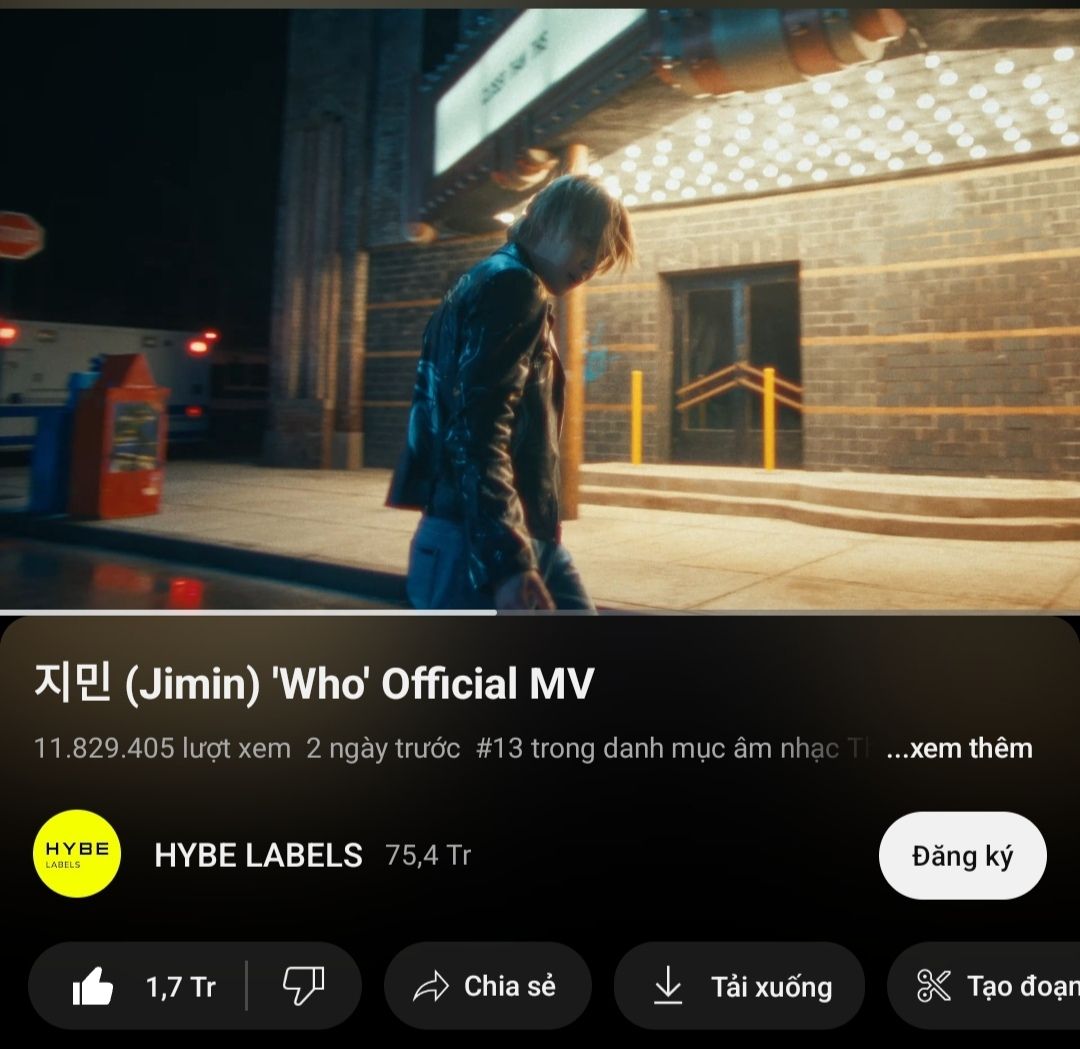Open the HYBE LABELS channel
This screenshot has height=1049, width=1080.
click(x=258, y=855)
